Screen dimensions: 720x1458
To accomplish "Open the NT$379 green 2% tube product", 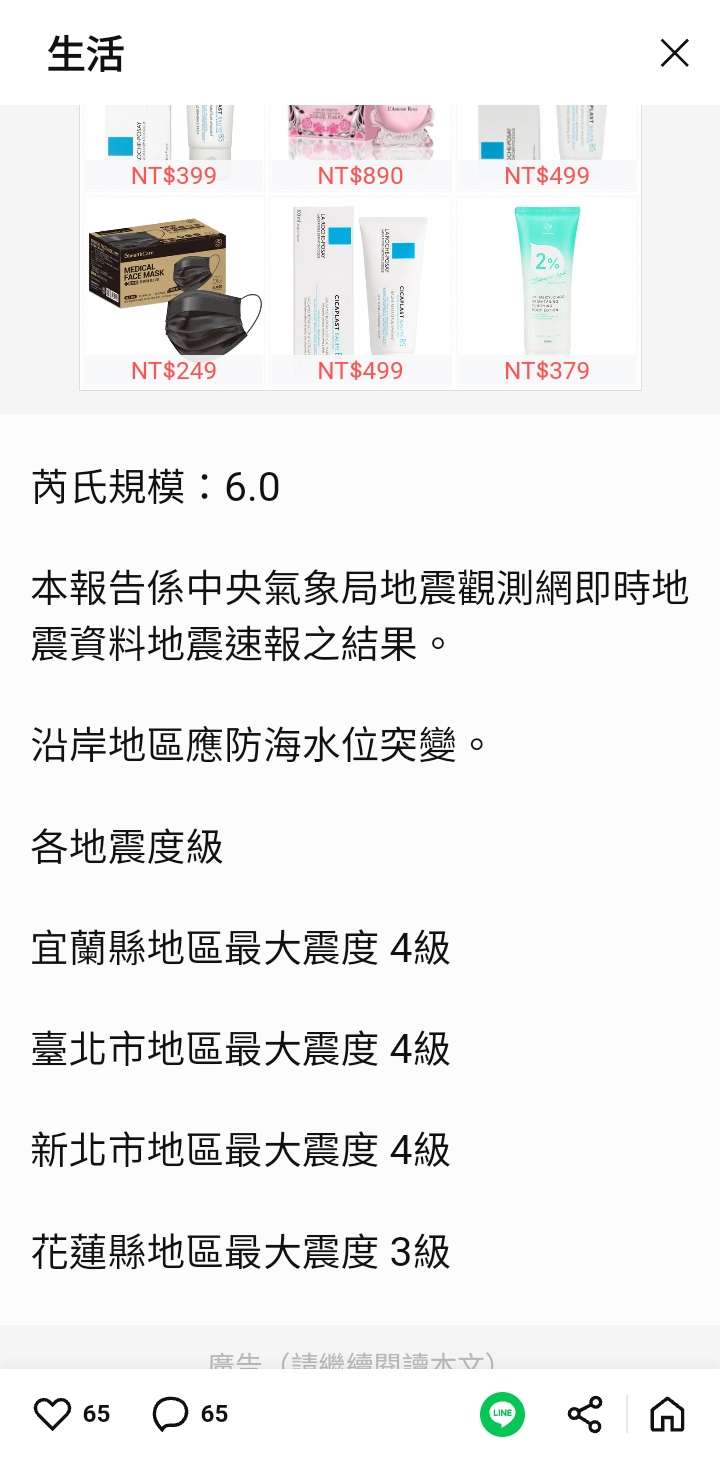I will (x=547, y=292).
